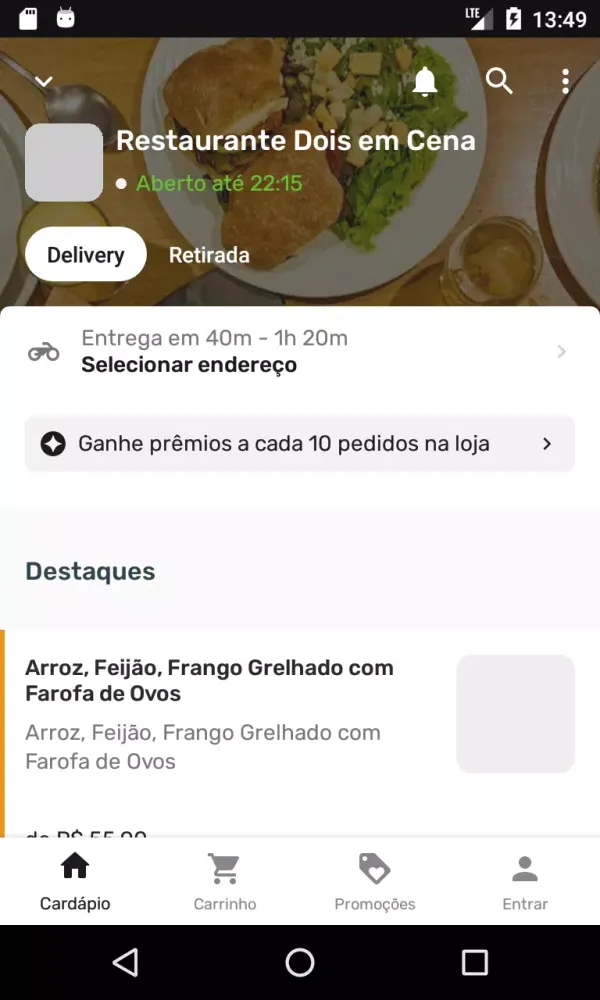Open the rewards banner for 10 orders
The width and height of the screenshot is (600, 1000).
pyautogui.click(x=300, y=444)
